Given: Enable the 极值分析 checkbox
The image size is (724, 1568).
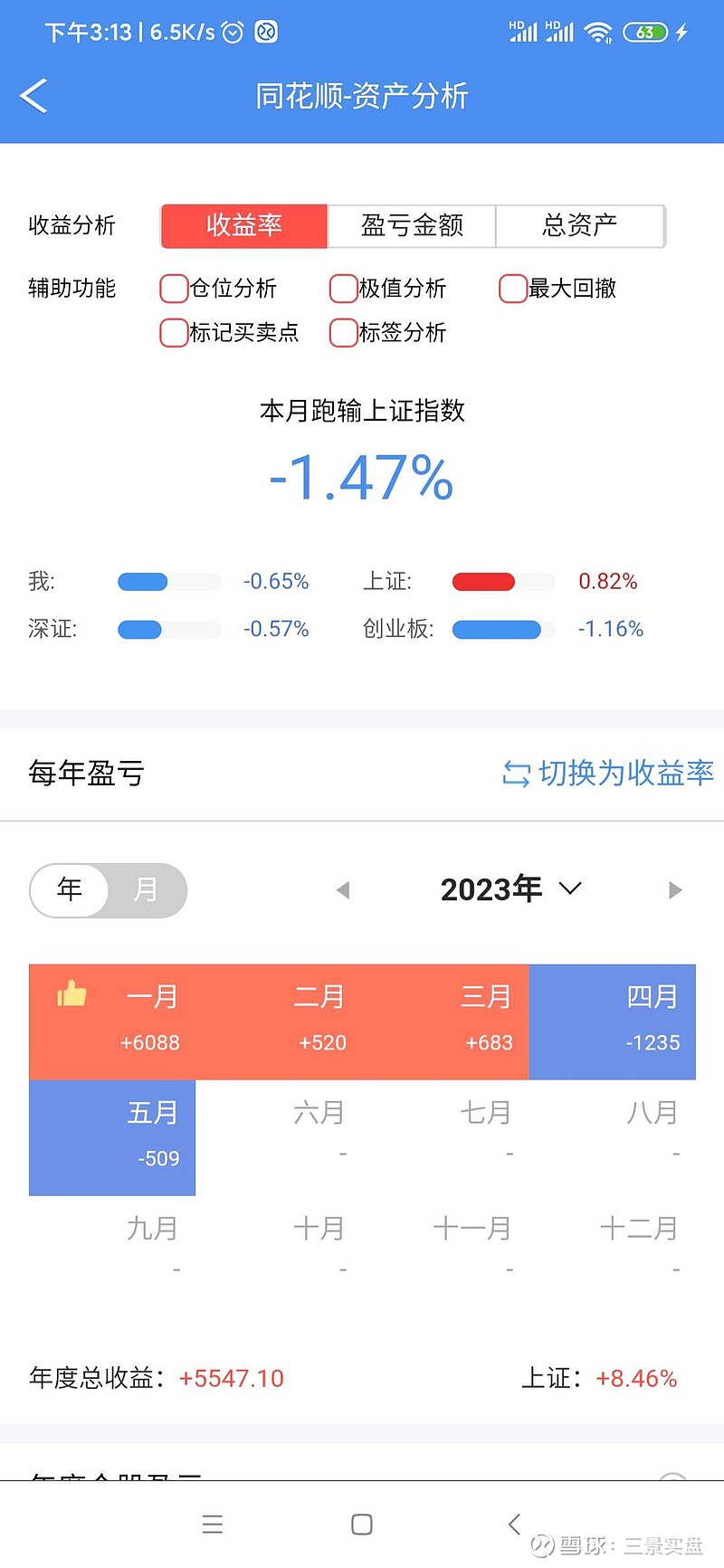Looking at the screenshot, I should coord(343,289).
